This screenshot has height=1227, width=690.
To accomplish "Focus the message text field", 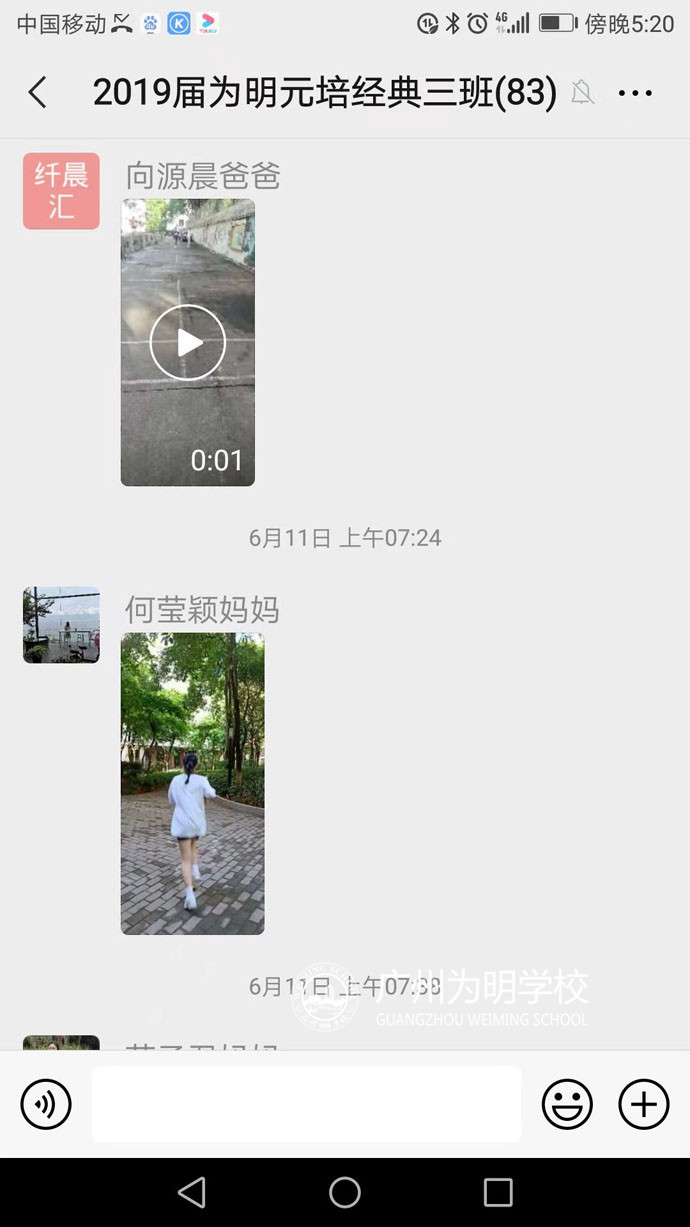I will tap(306, 1104).
